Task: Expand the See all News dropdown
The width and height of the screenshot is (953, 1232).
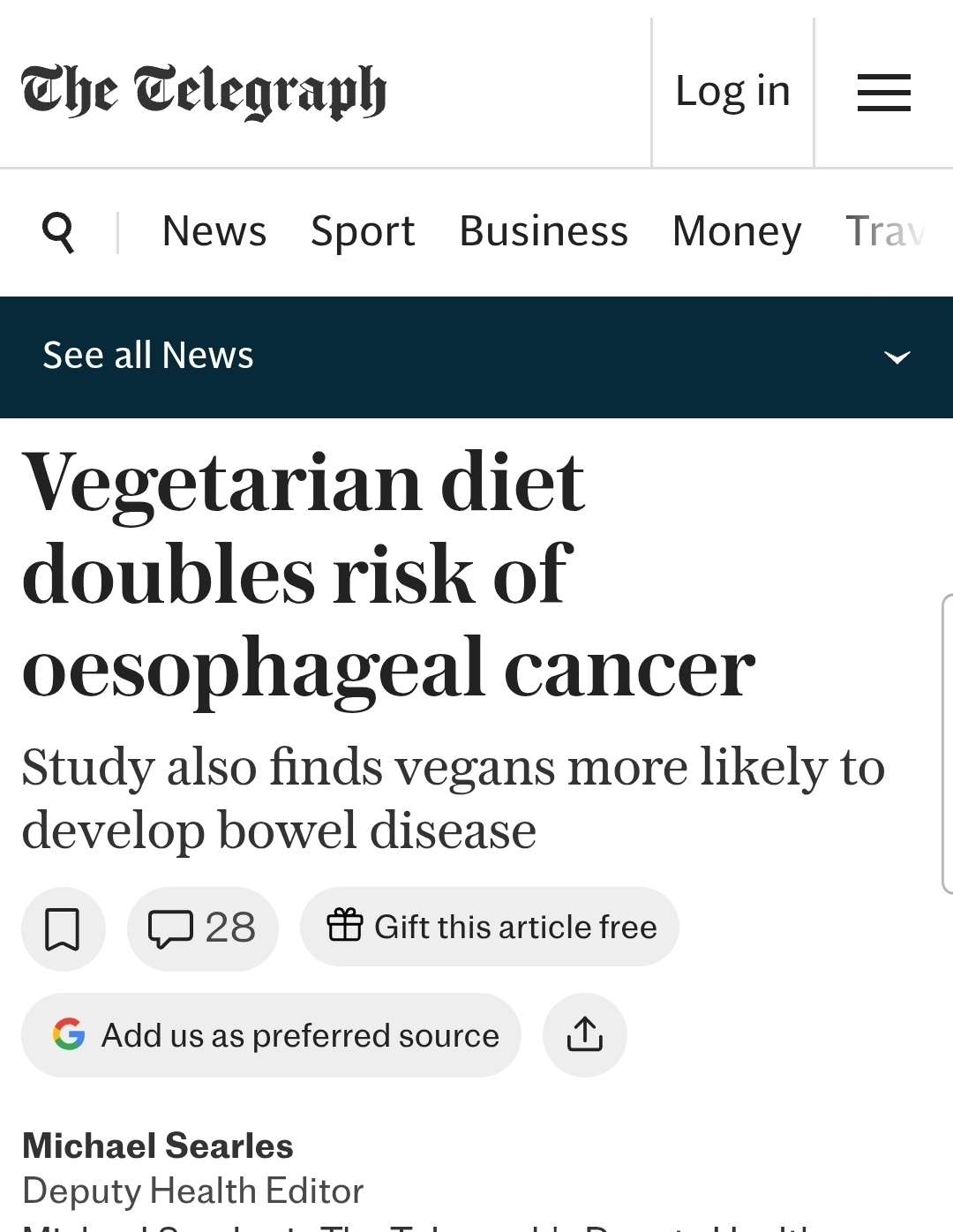Action: (x=897, y=357)
